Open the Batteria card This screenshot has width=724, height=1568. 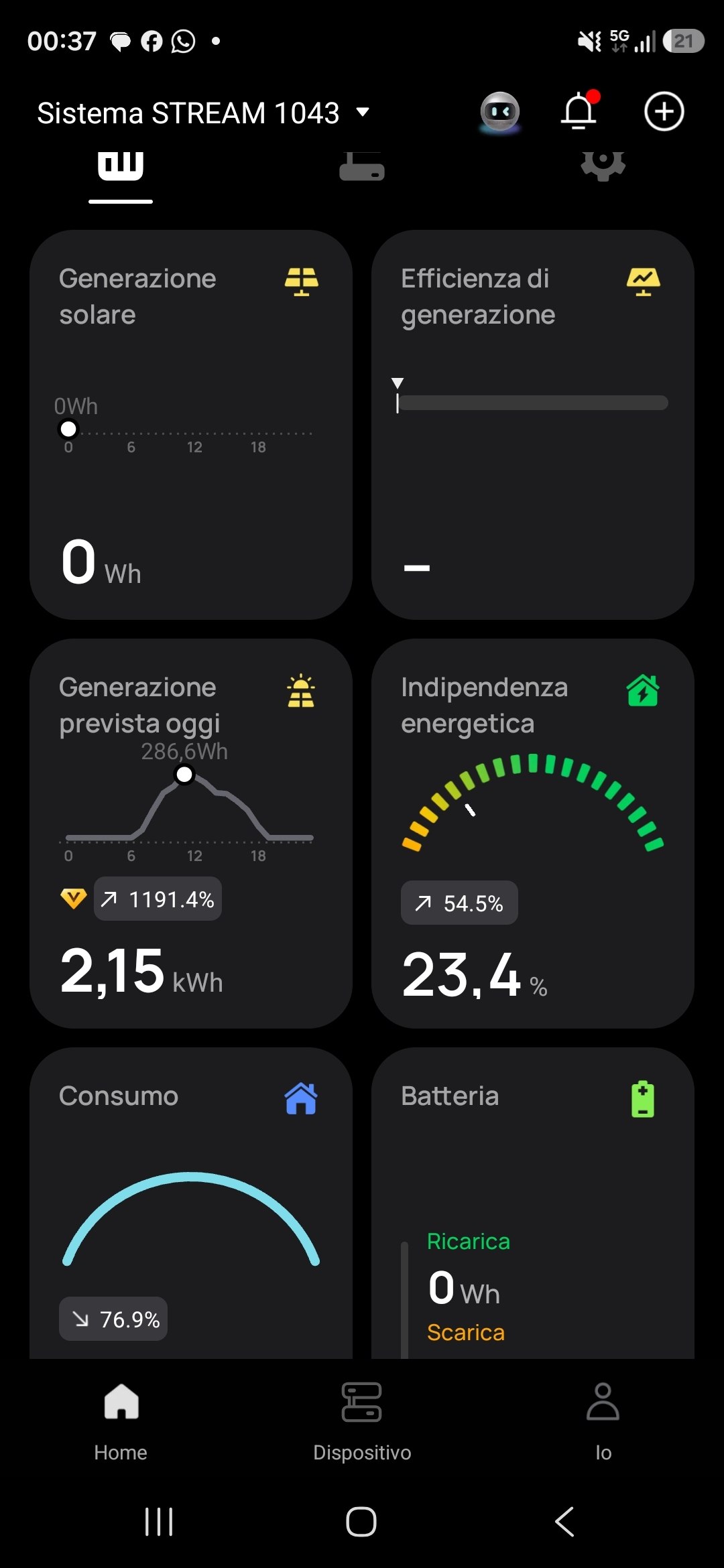(x=533, y=1203)
